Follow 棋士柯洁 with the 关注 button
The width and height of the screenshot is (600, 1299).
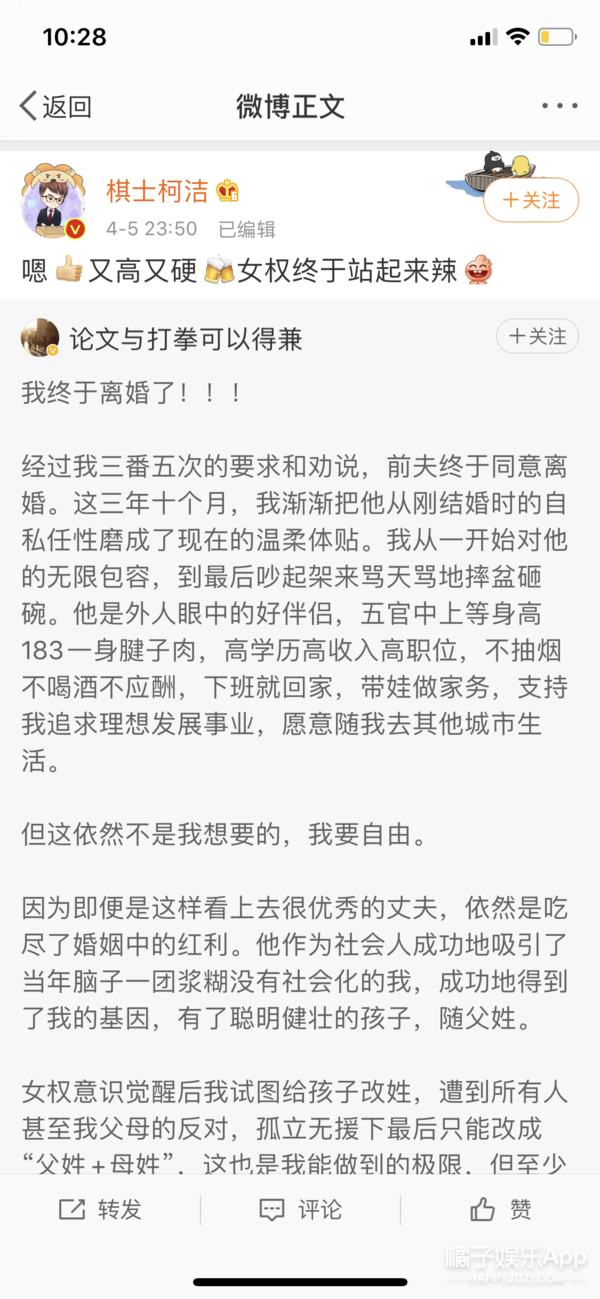(531, 200)
